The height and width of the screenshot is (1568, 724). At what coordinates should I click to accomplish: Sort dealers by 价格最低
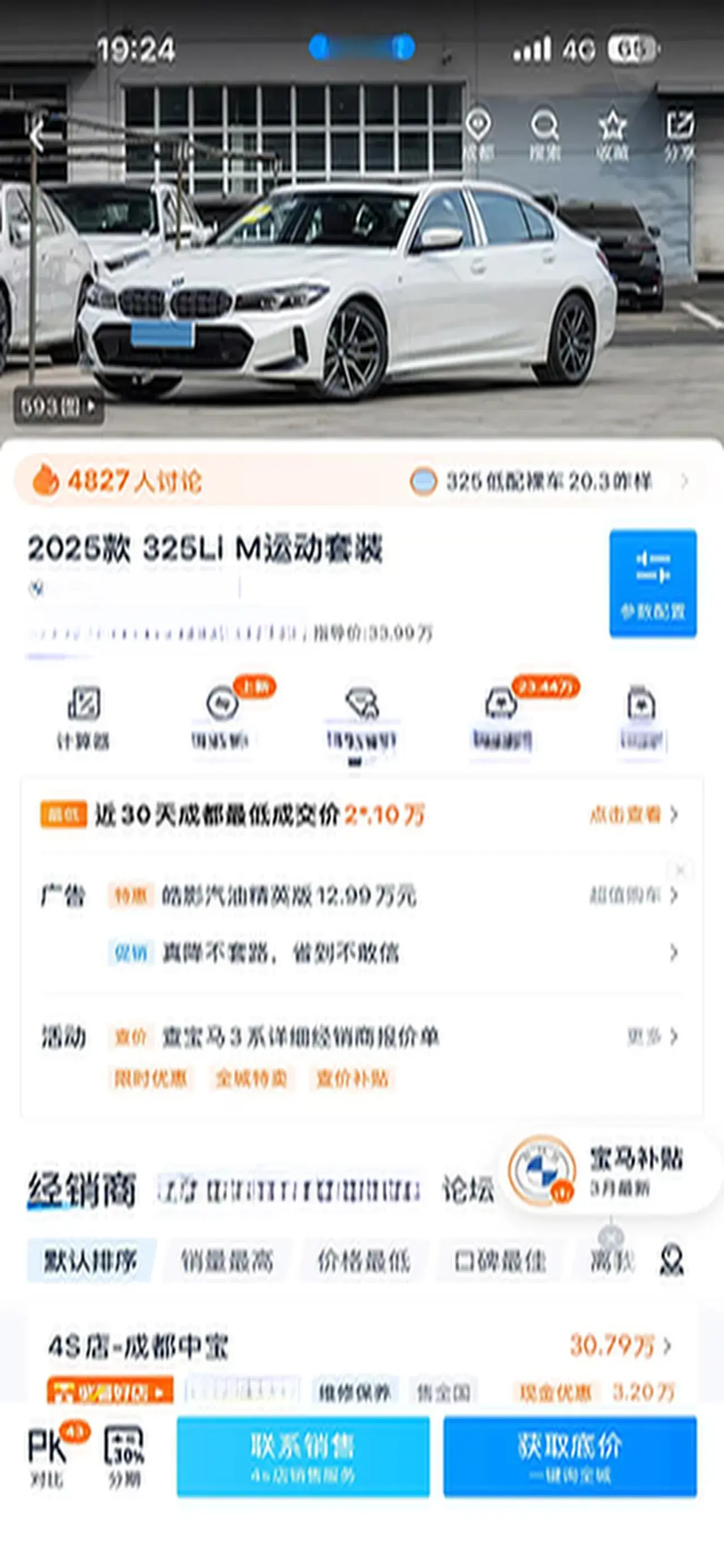pyautogui.click(x=364, y=1261)
